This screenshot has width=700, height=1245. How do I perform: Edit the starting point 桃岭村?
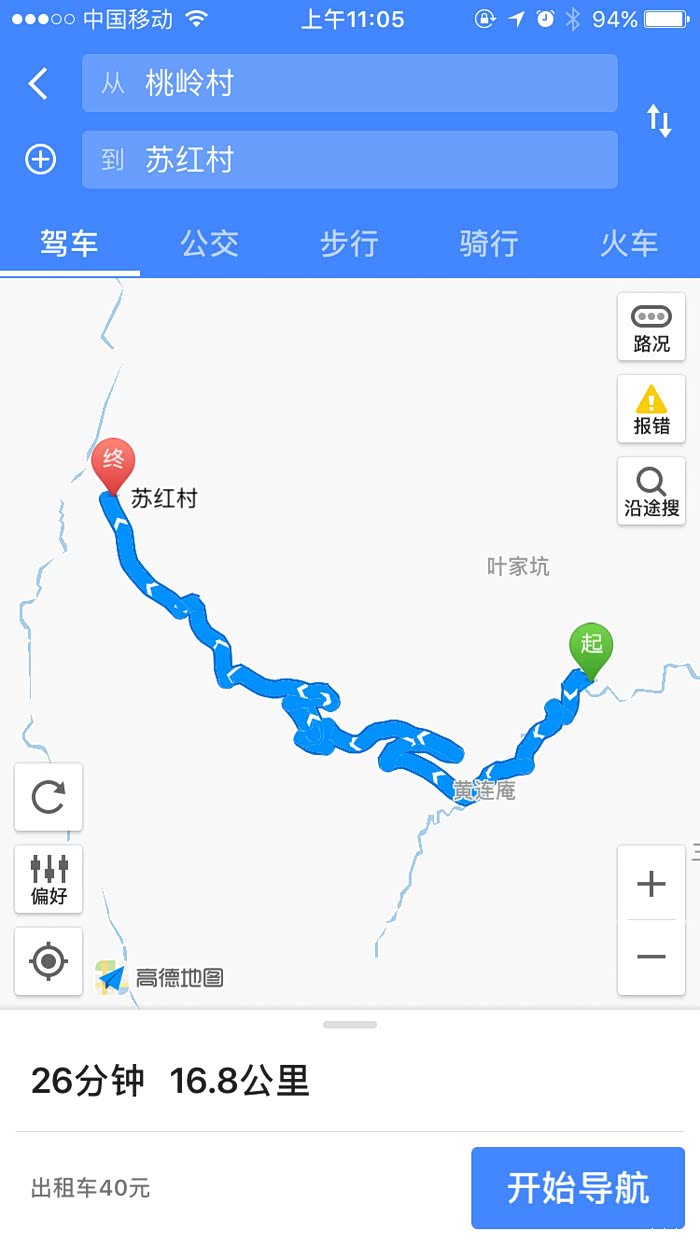[349, 83]
